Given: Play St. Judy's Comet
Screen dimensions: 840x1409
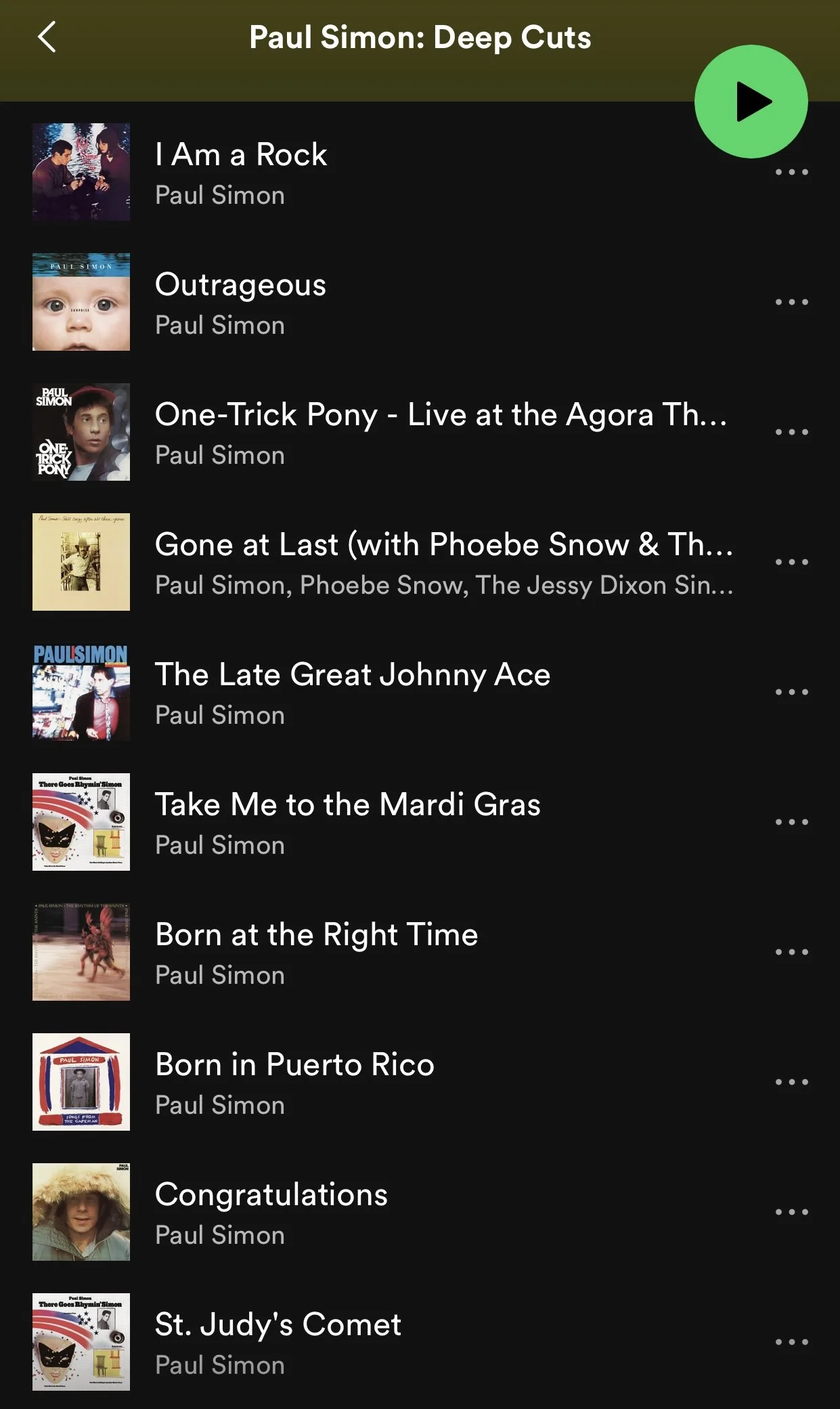Looking at the screenshot, I should 278,1325.
